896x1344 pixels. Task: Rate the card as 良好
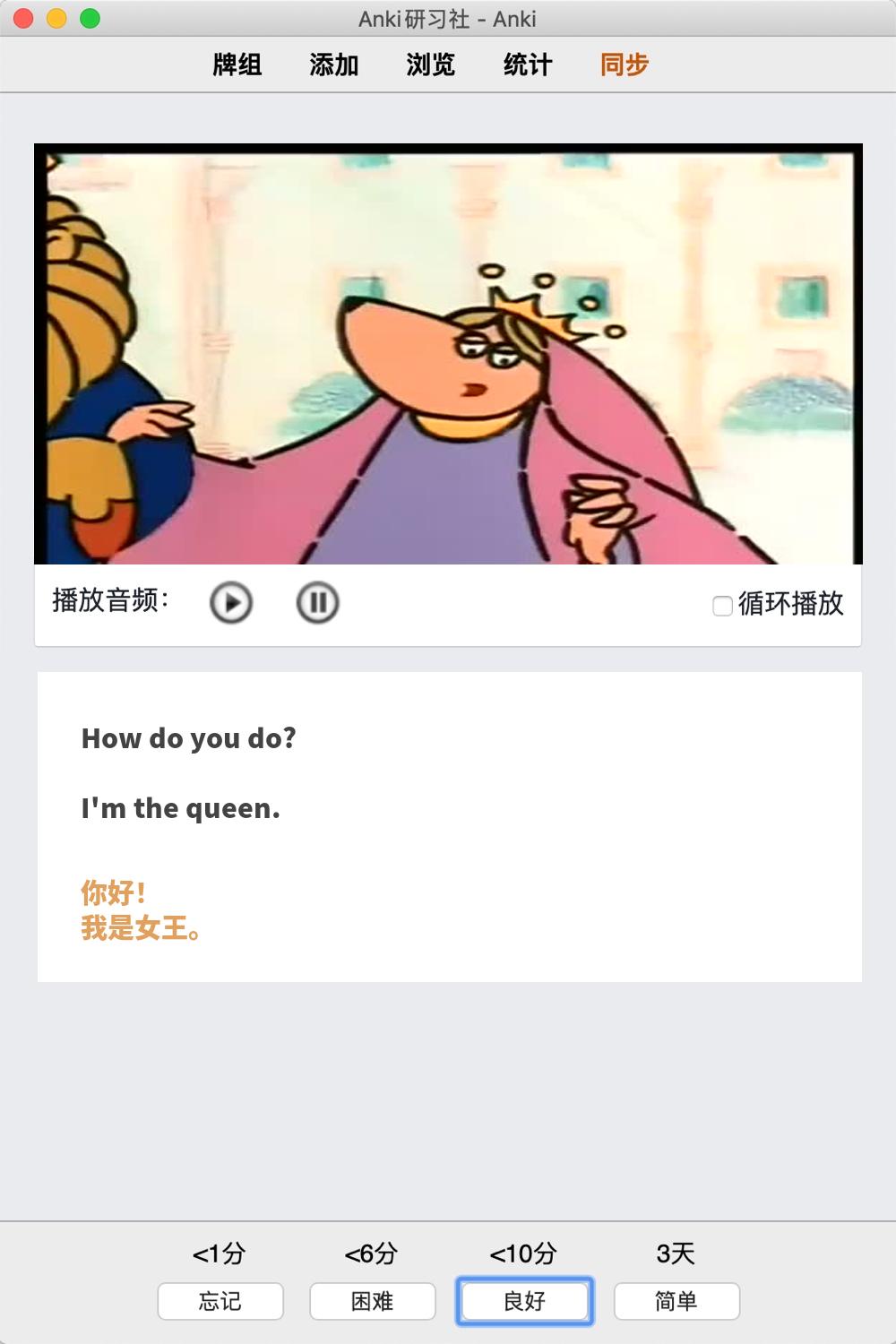(x=525, y=1301)
